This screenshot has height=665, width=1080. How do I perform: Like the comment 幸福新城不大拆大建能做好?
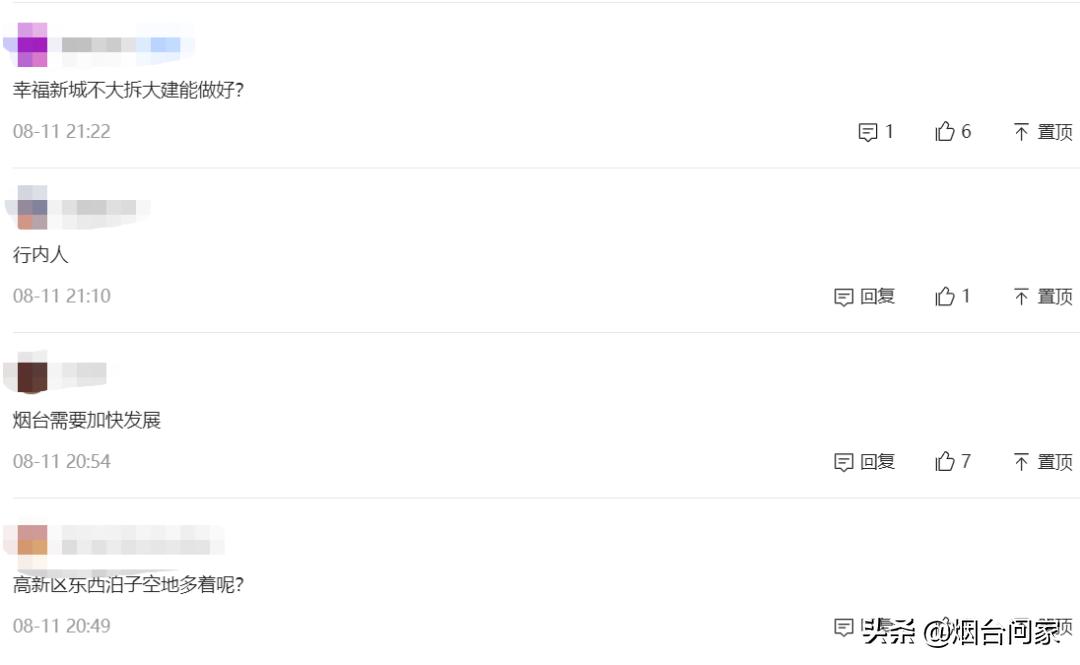click(952, 132)
